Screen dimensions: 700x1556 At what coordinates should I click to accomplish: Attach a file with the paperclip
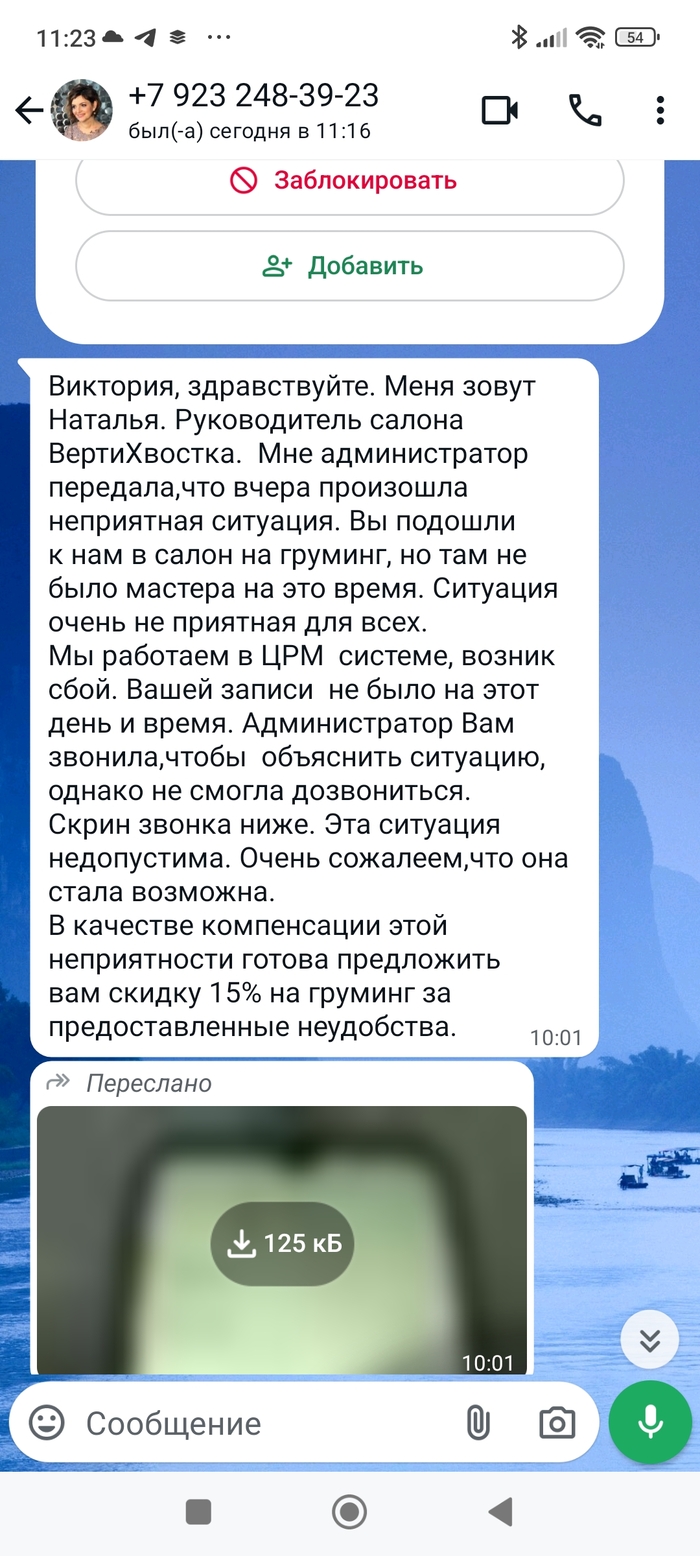478,1422
